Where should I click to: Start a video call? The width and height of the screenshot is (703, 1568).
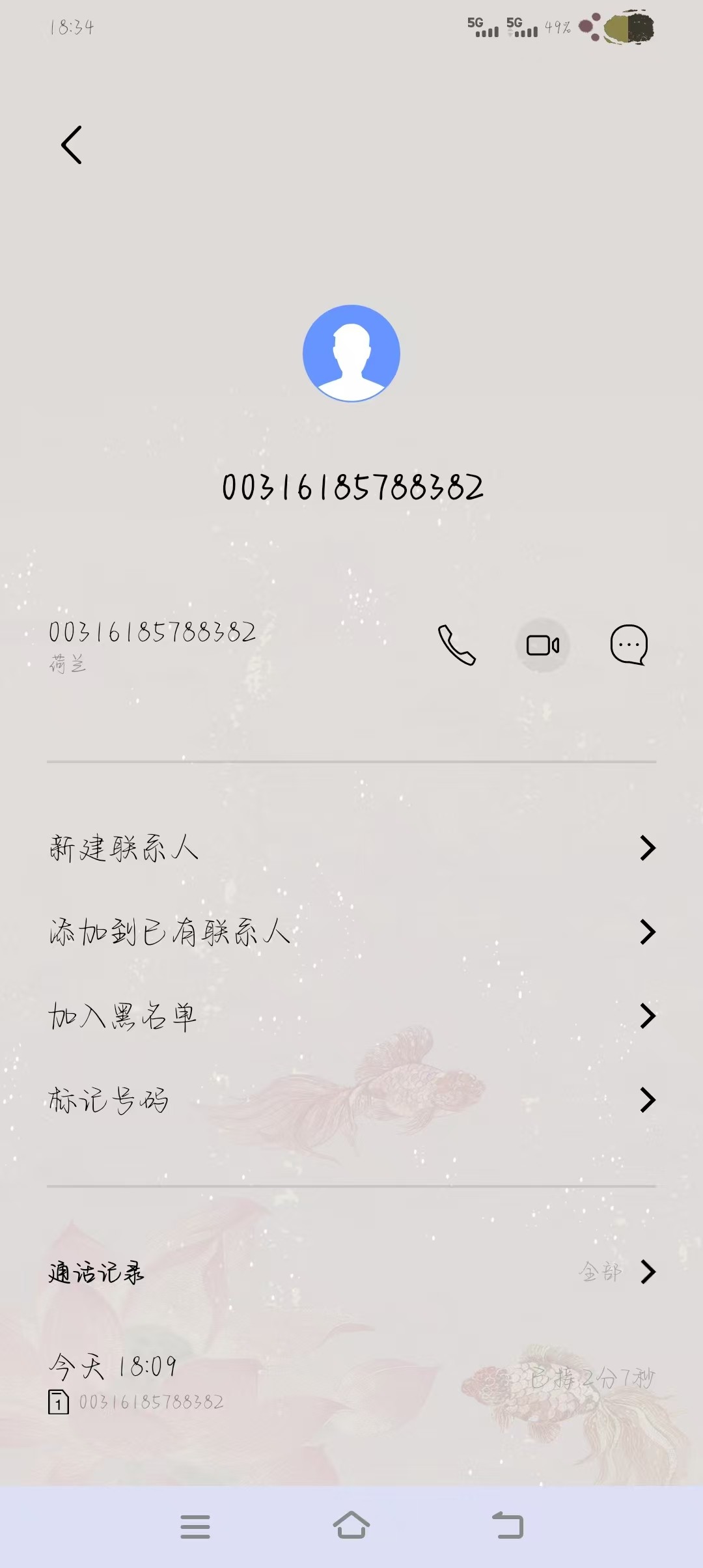pos(543,645)
